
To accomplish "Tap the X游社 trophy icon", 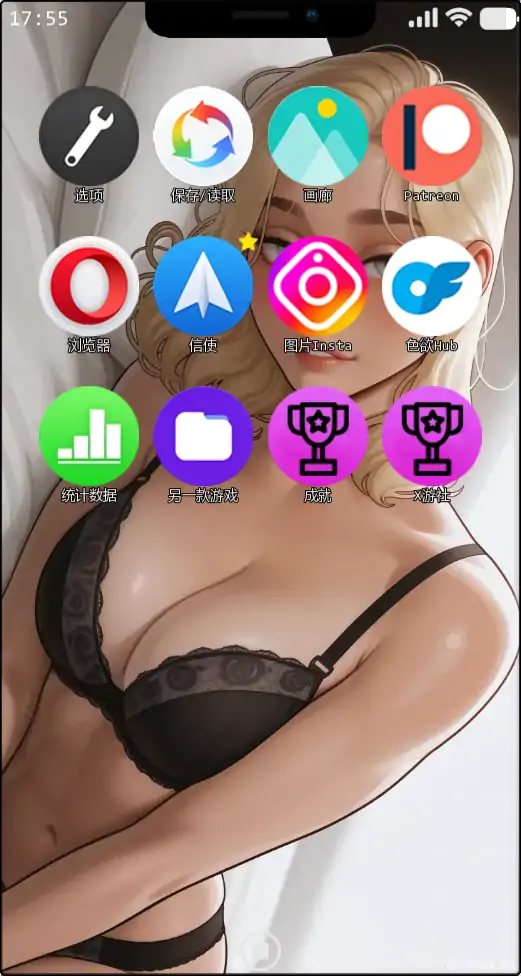I will click(431, 436).
